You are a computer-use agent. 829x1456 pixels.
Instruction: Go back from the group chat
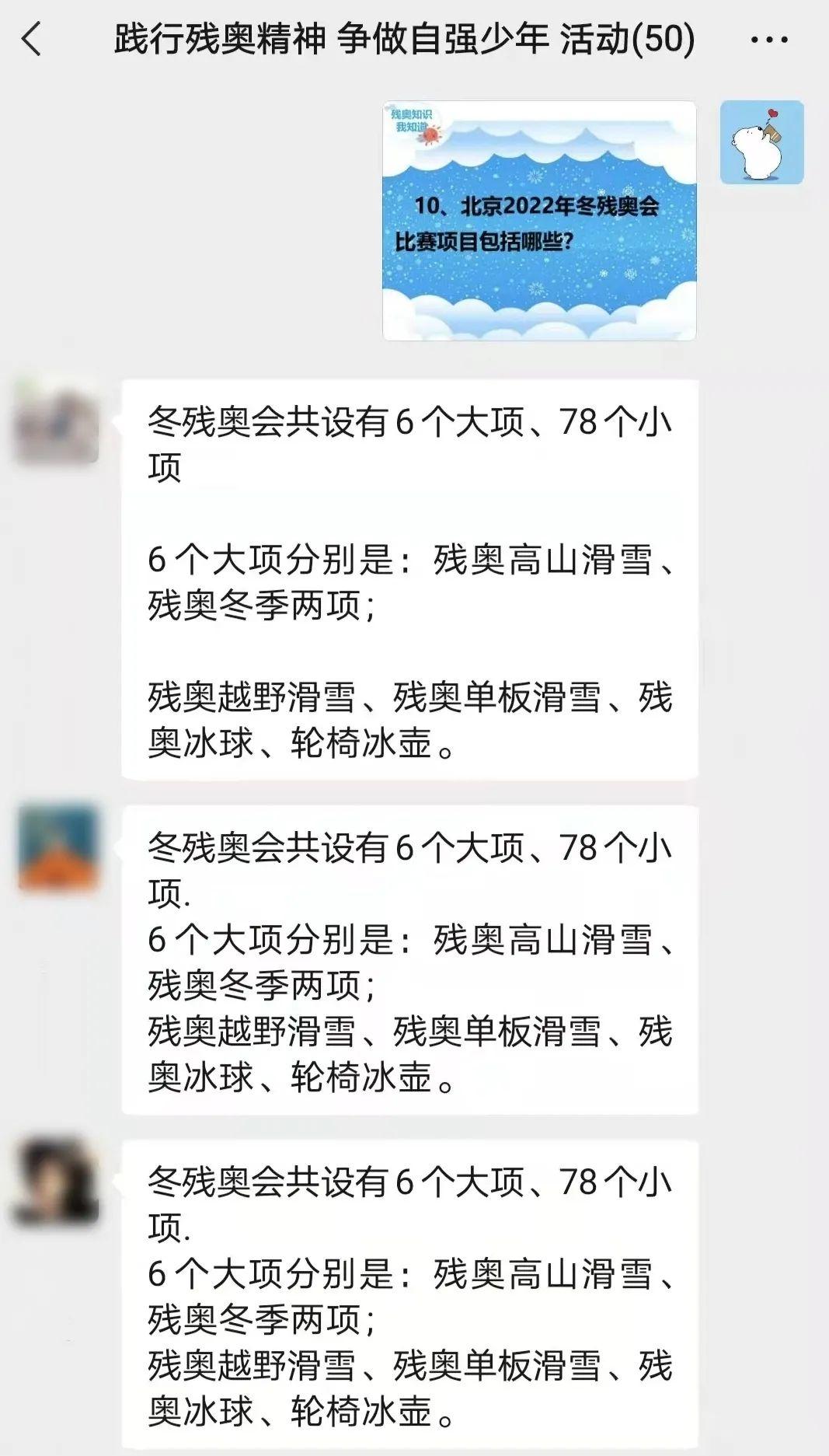[32, 39]
